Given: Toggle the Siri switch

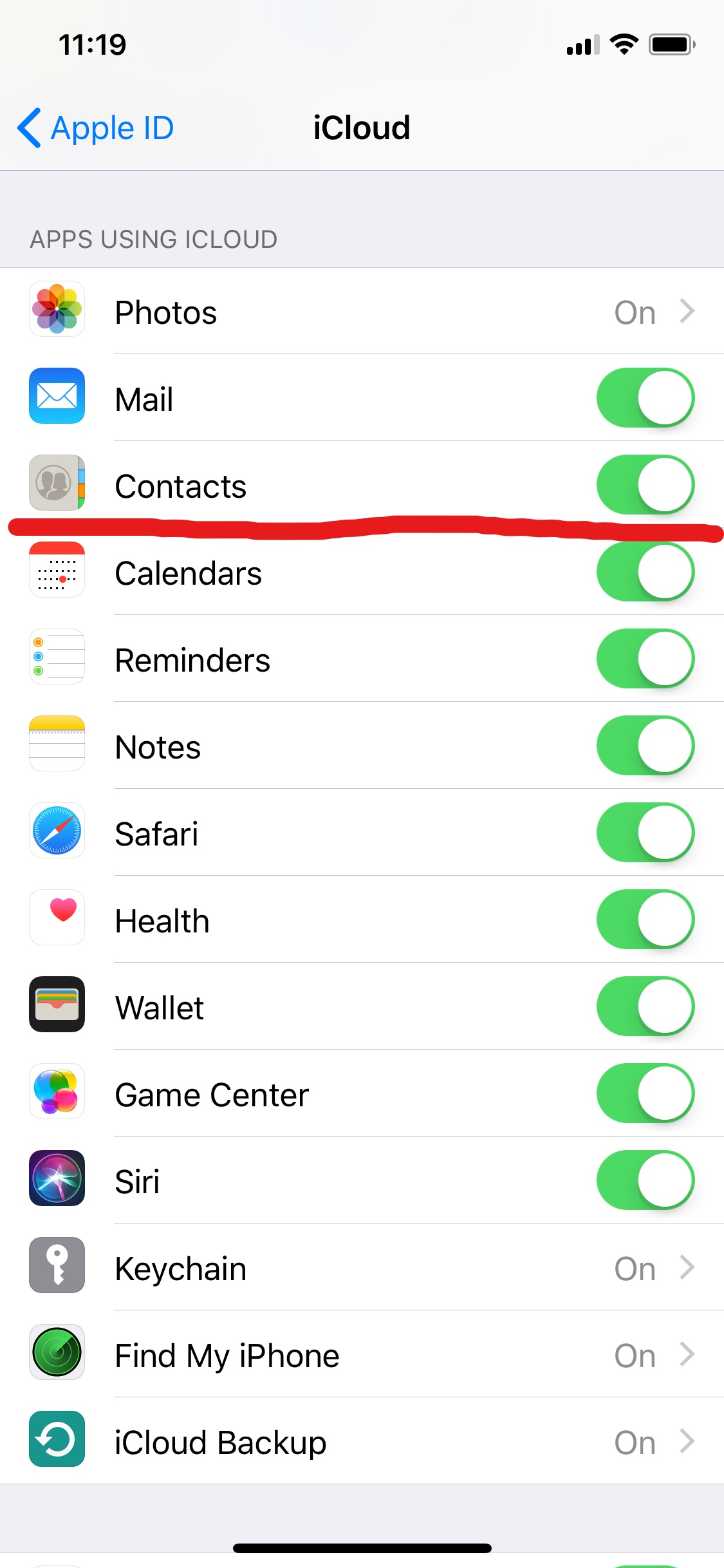Looking at the screenshot, I should [645, 1180].
